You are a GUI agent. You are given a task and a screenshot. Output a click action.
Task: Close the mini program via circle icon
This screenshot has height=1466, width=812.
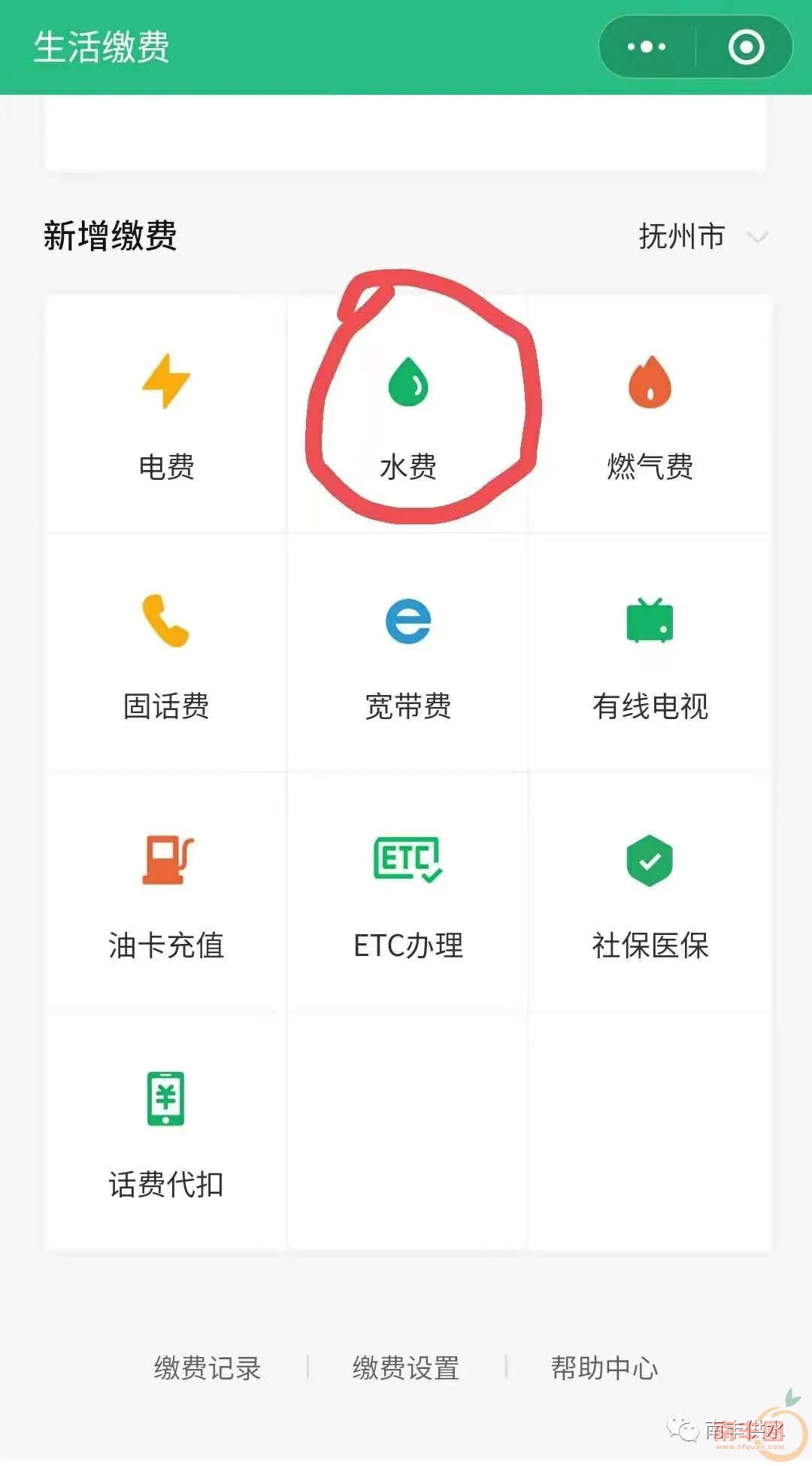(x=746, y=47)
